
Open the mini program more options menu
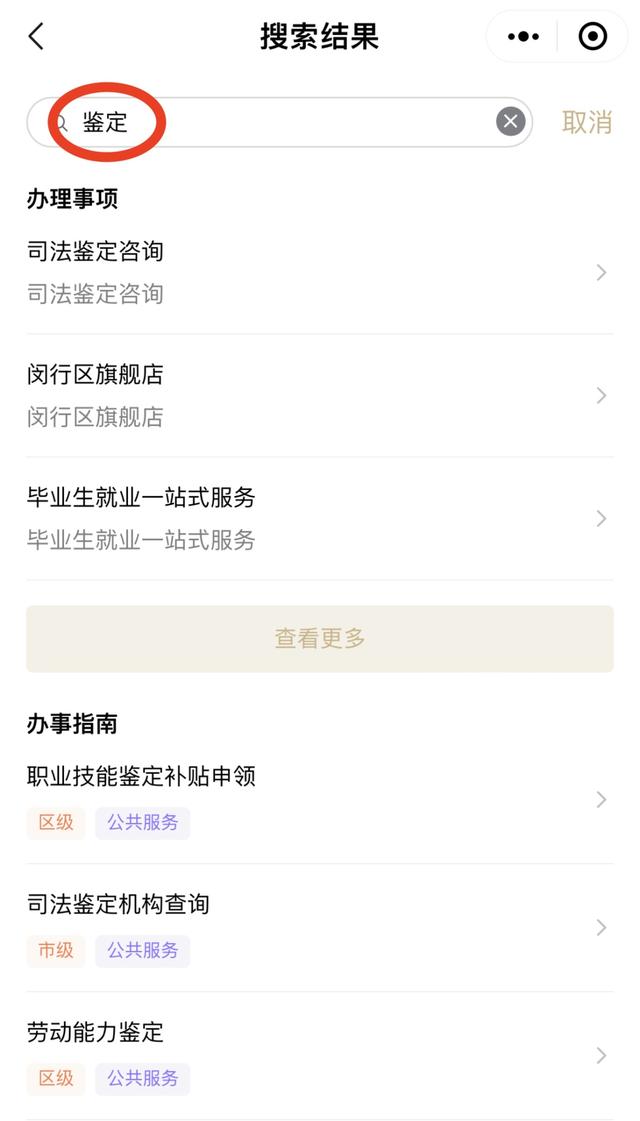523,37
